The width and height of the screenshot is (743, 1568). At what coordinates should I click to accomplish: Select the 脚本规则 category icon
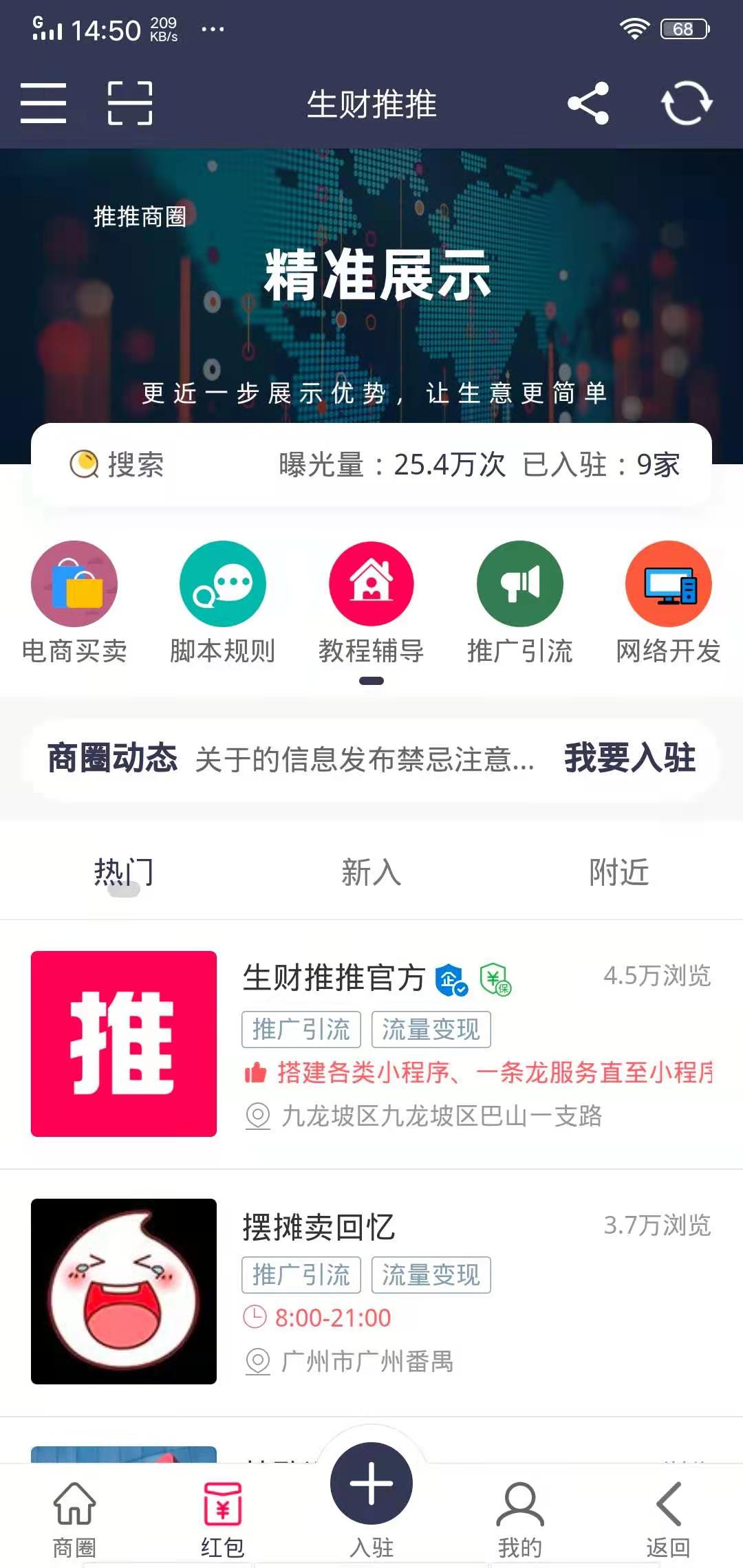[223, 583]
